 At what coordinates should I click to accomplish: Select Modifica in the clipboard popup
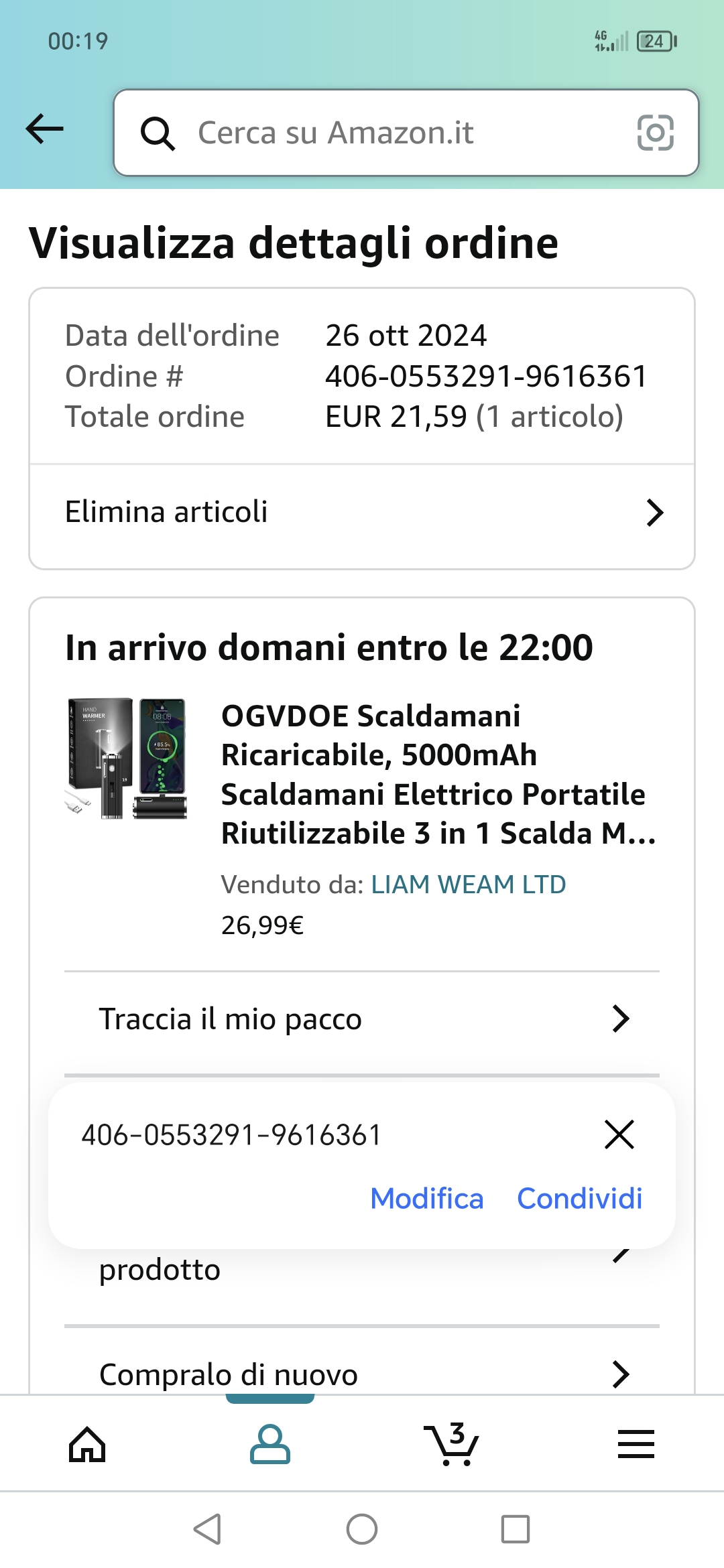coord(427,1199)
